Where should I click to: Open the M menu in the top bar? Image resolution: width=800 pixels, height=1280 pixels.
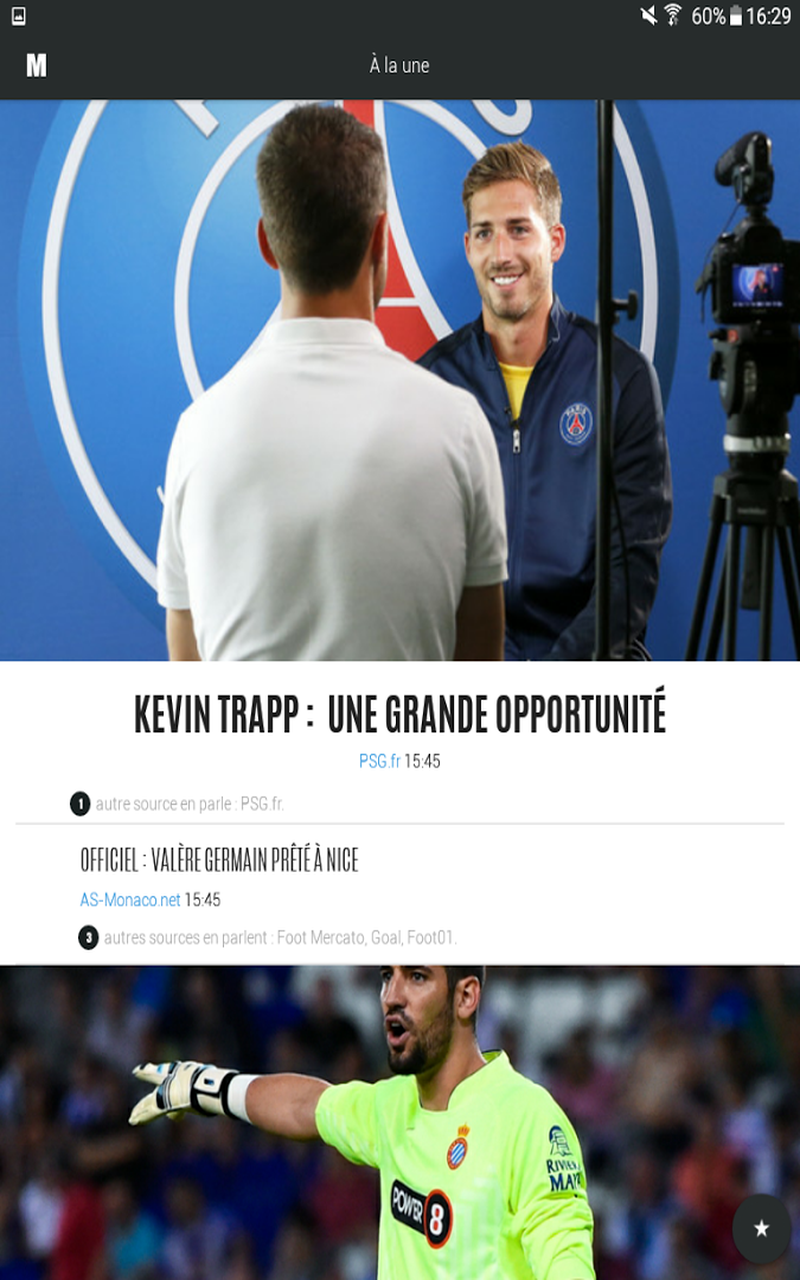[37, 66]
